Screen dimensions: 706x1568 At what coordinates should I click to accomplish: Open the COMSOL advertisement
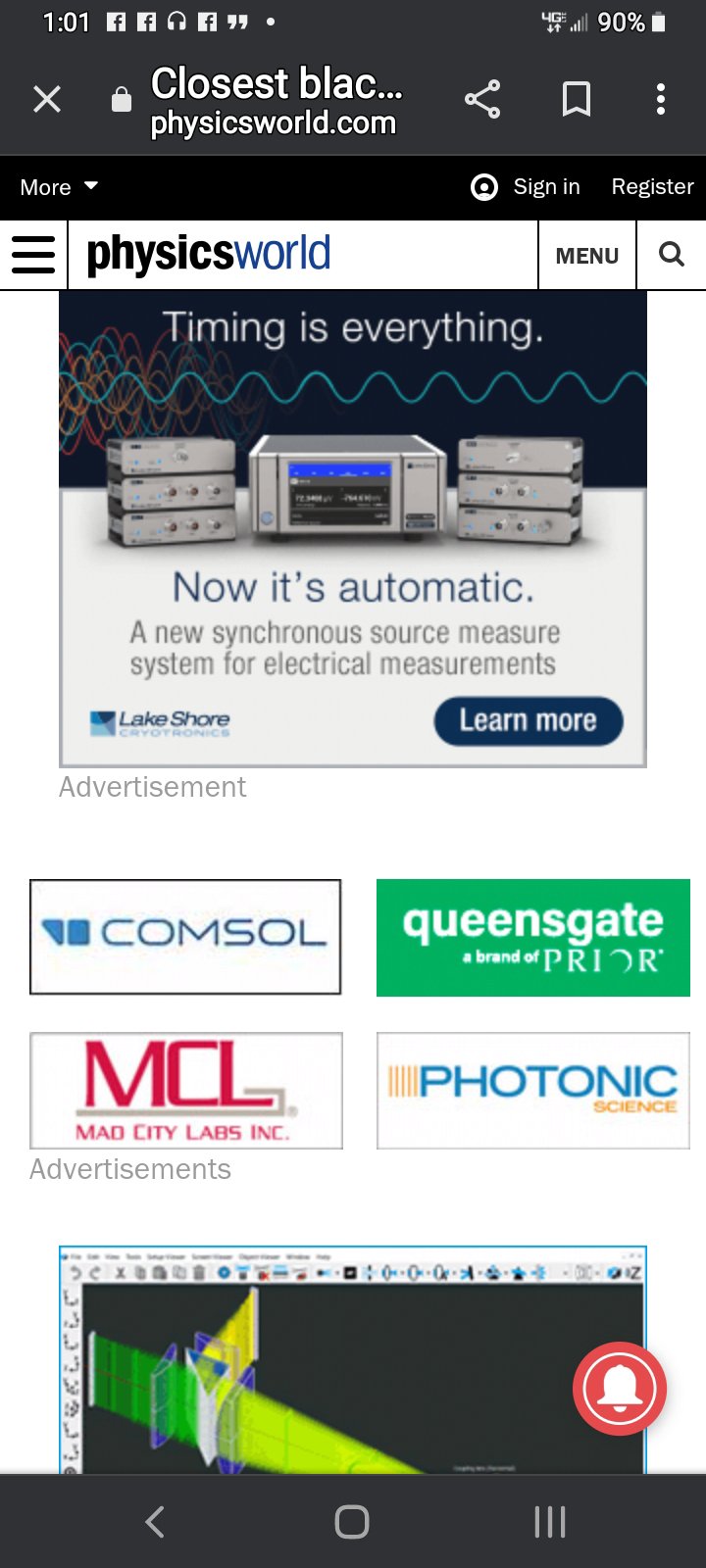coord(185,937)
